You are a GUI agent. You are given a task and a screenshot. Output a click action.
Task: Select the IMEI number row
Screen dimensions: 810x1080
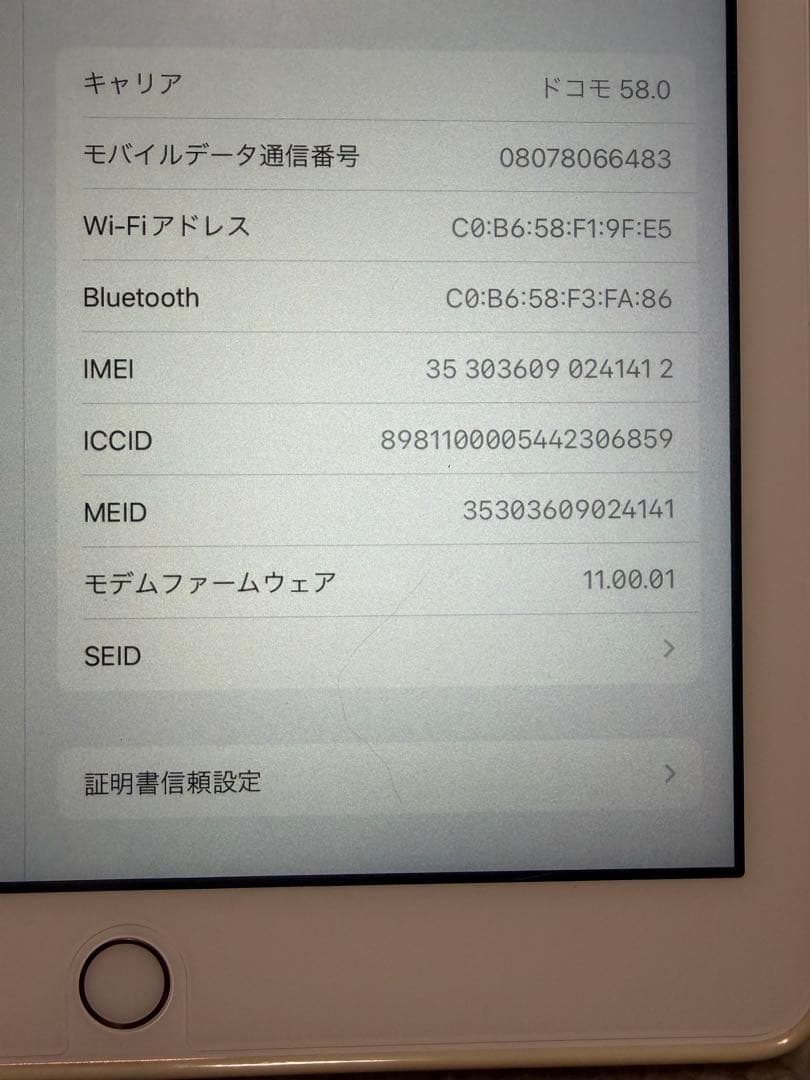pyautogui.click(x=380, y=368)
